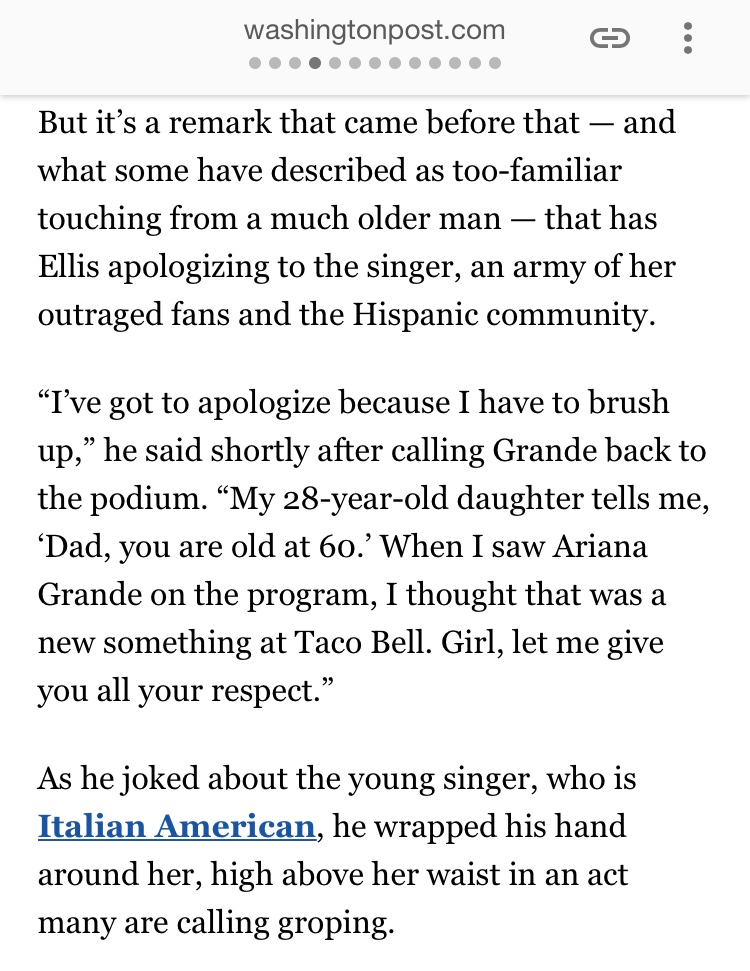Copy the article link via link icon

click(x=609, y=39)
